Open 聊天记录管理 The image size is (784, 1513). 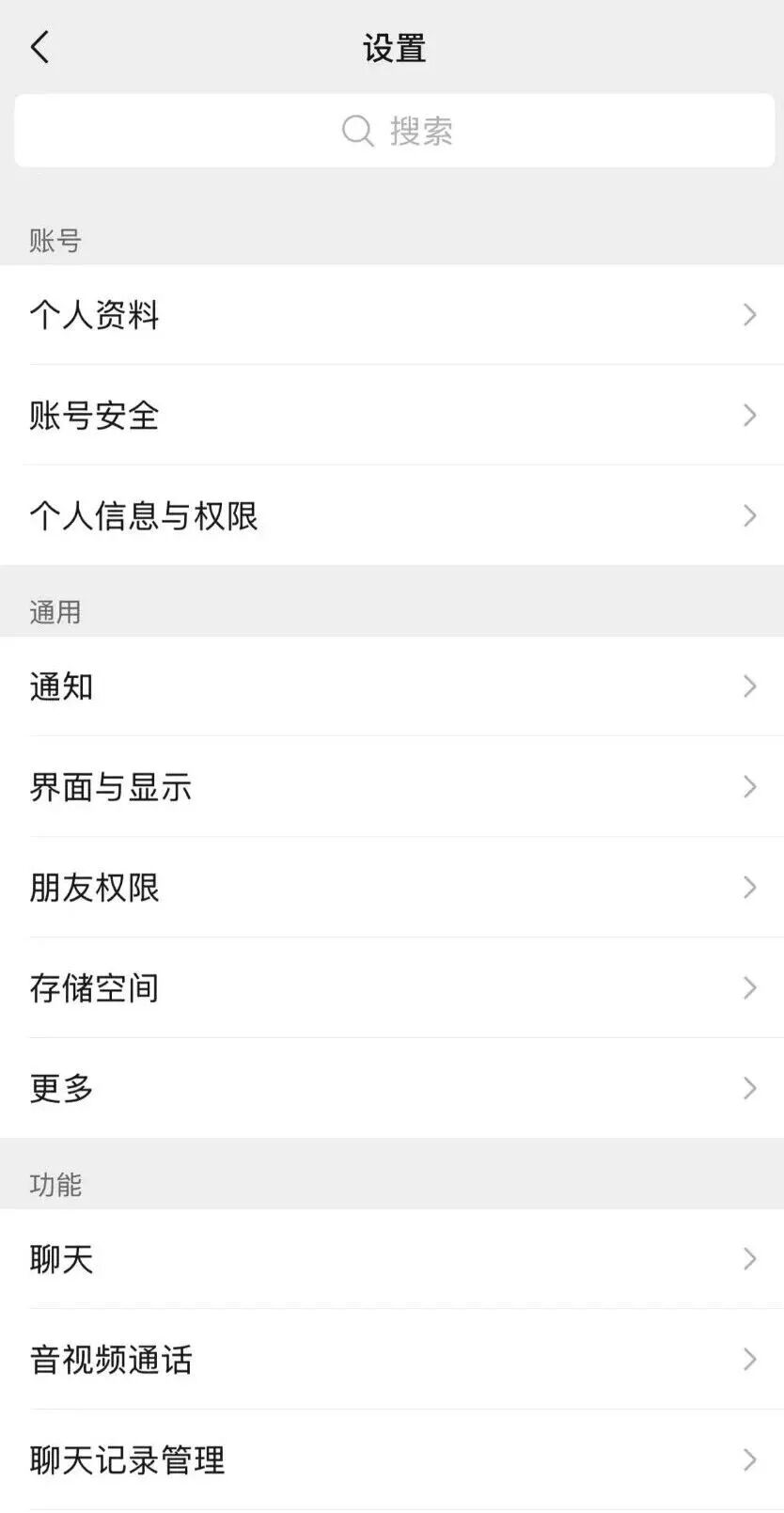[392, 1459]
